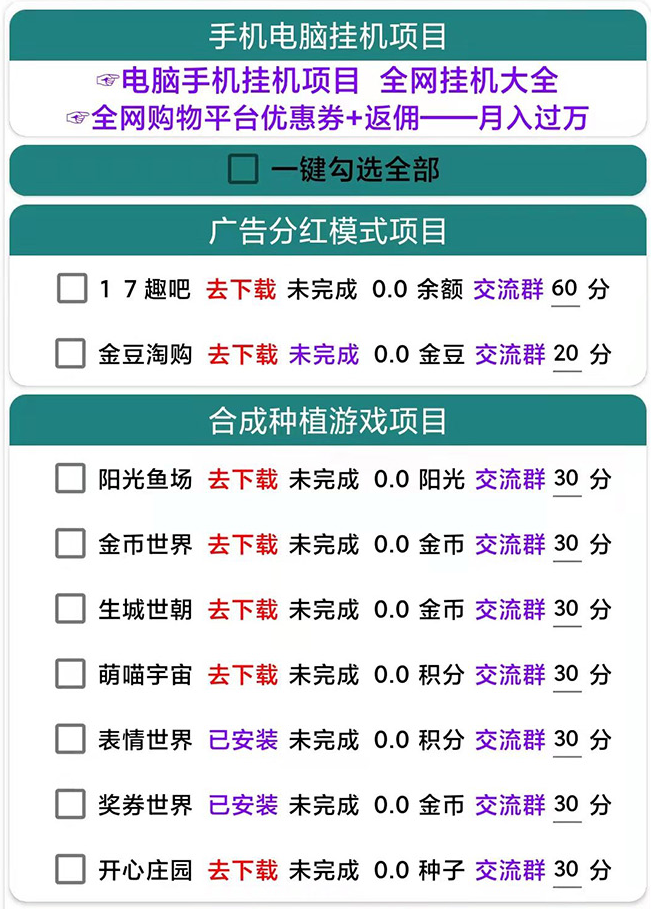
Task: Select the 金豆淘购 checkbox
Action: (x=70, y=354)
